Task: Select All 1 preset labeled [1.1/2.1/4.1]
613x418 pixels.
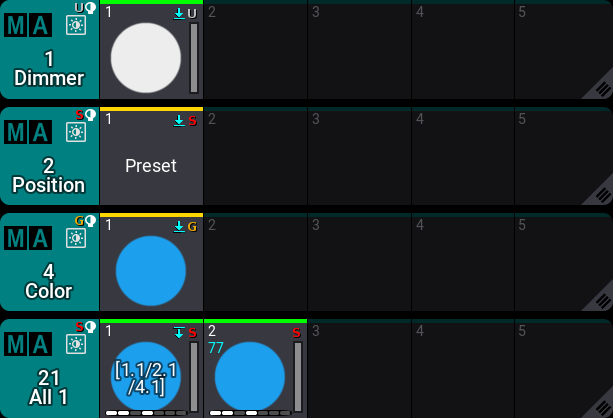Action: pyautogui.click(x=146, y=375)
